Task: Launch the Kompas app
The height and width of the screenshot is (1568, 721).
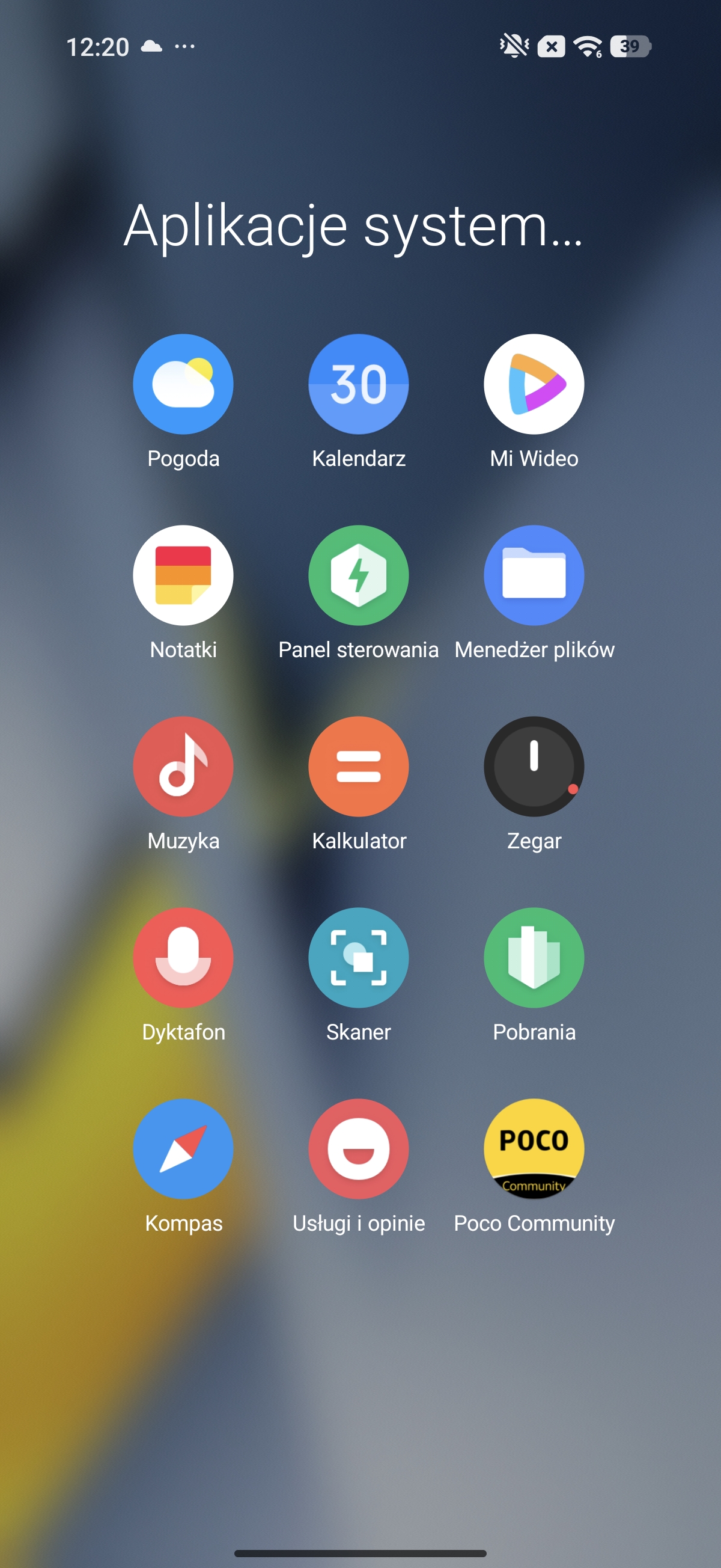Action: 183,1148
